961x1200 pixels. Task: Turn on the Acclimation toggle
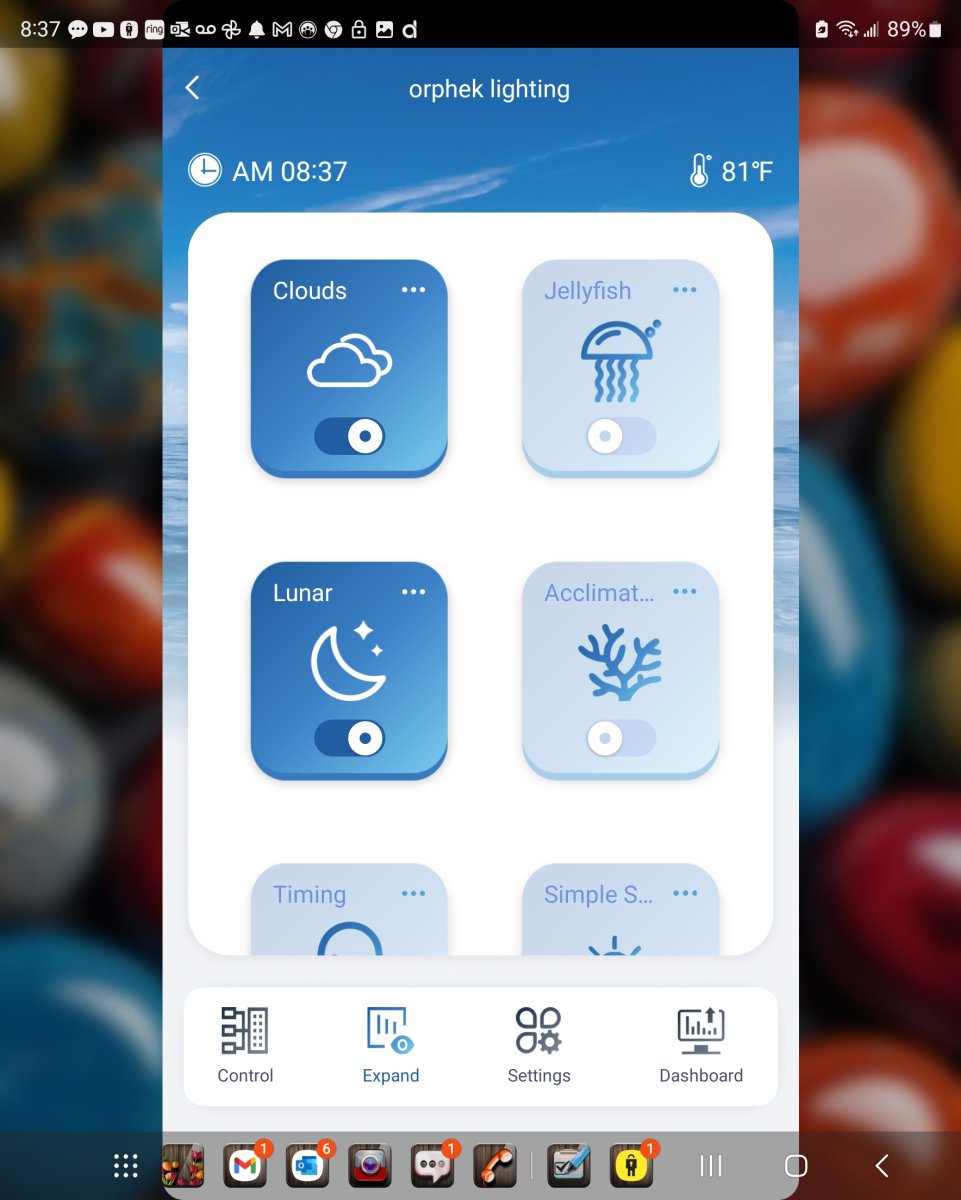pyautogui.click(x=621, y=739)
